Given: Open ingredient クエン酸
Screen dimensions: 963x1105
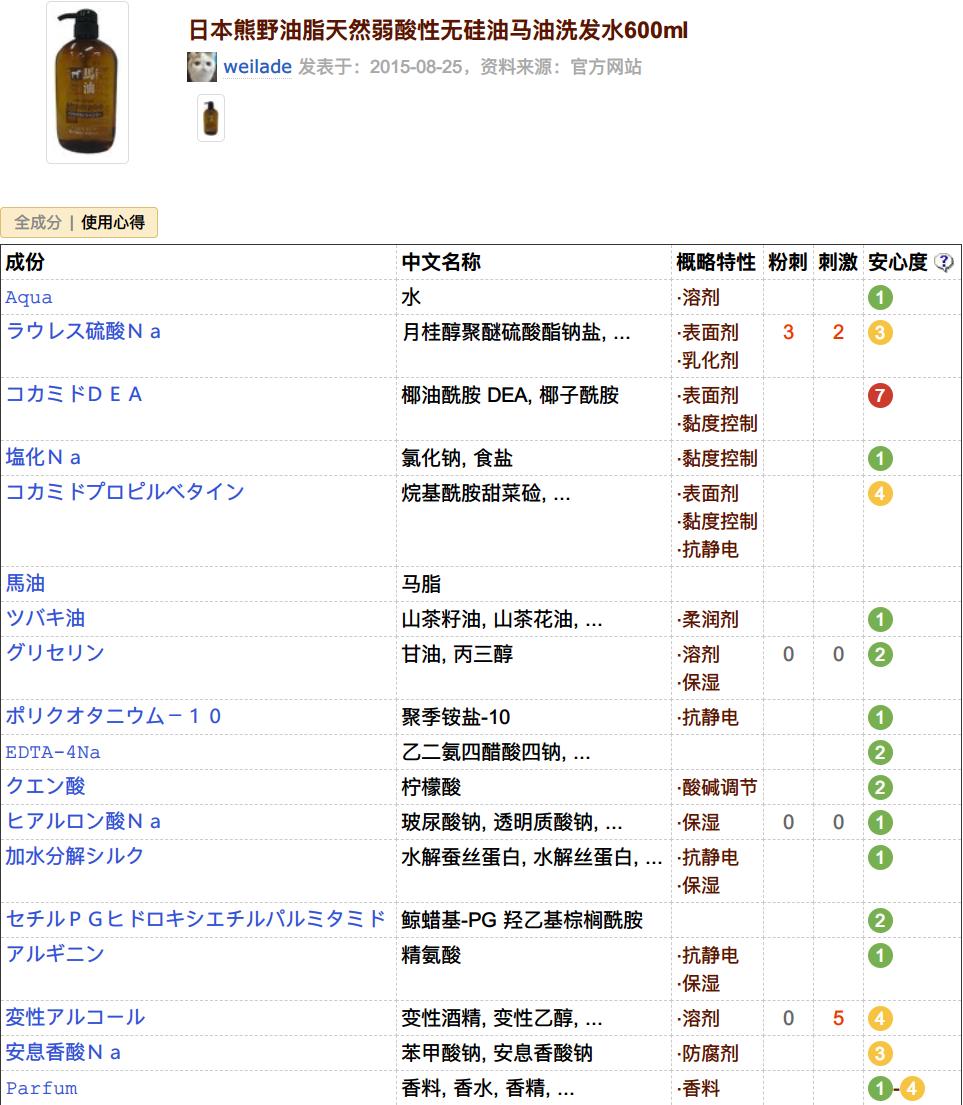Looking at the screenshot, I should (45, 786).
